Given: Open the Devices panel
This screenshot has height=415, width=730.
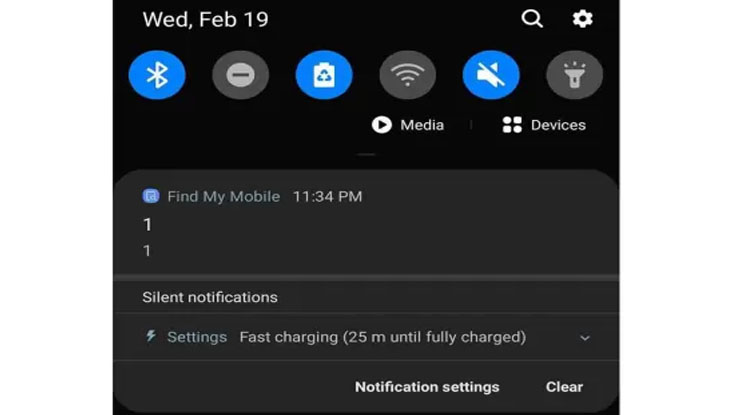Looking at the screenshot, I should point(544,125).
